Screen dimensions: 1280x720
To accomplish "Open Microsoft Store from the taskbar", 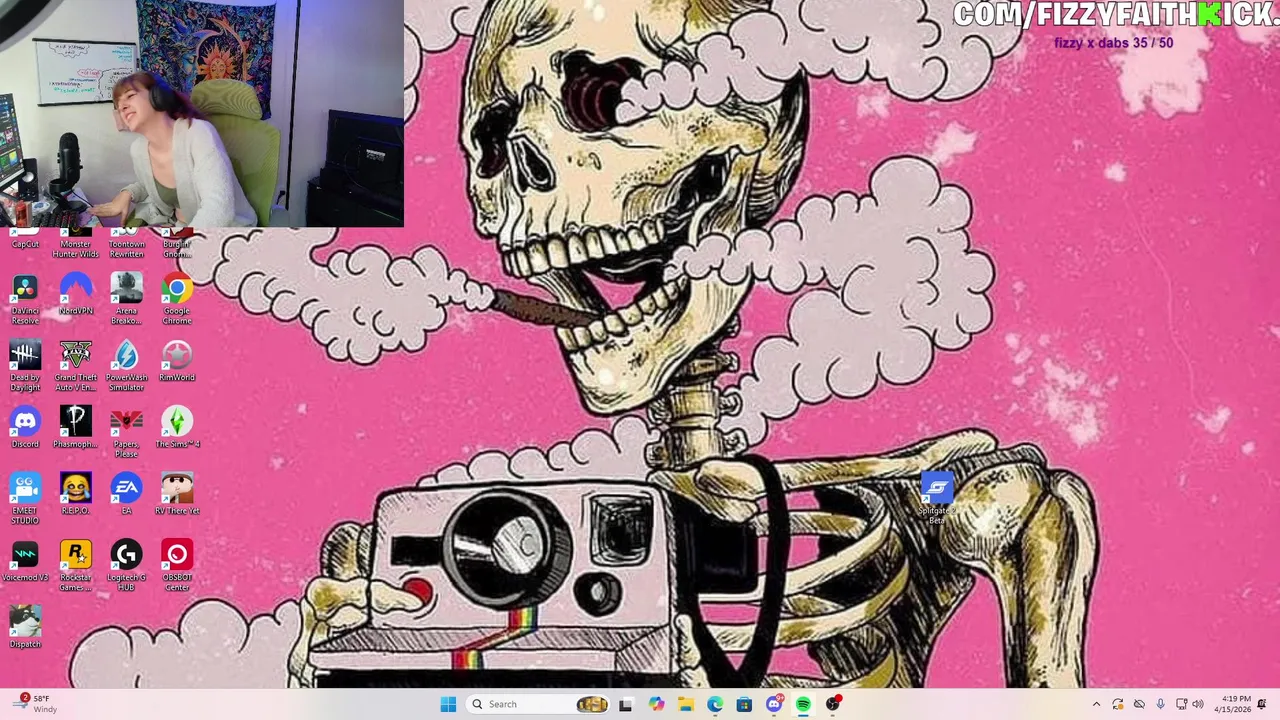I will (744, 704).
